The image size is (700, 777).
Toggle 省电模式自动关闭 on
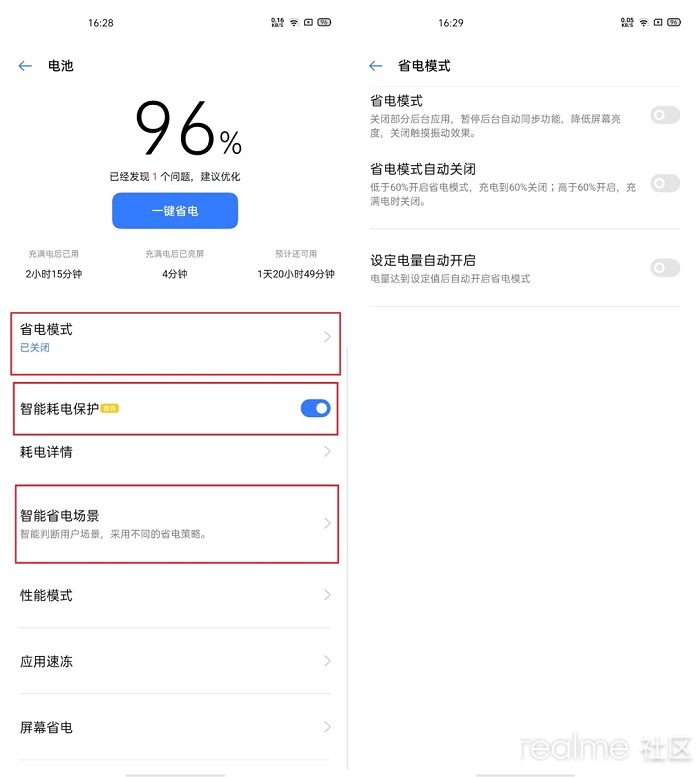click(664, 184)
